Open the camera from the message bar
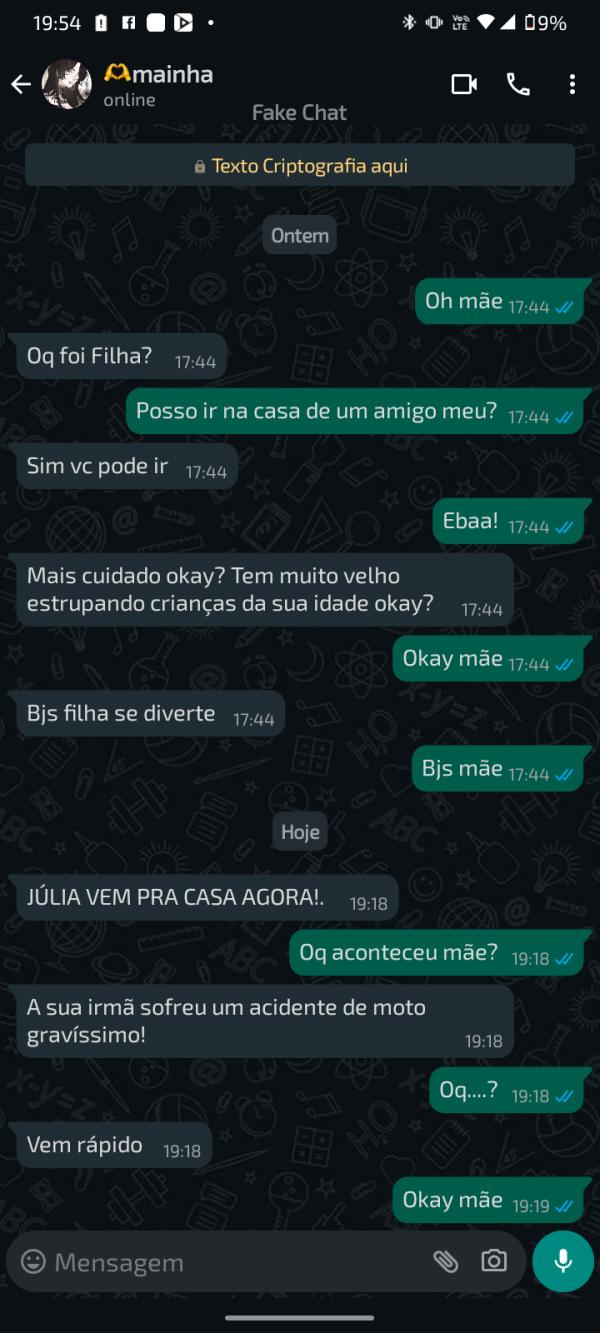 tap(494, 1262)
